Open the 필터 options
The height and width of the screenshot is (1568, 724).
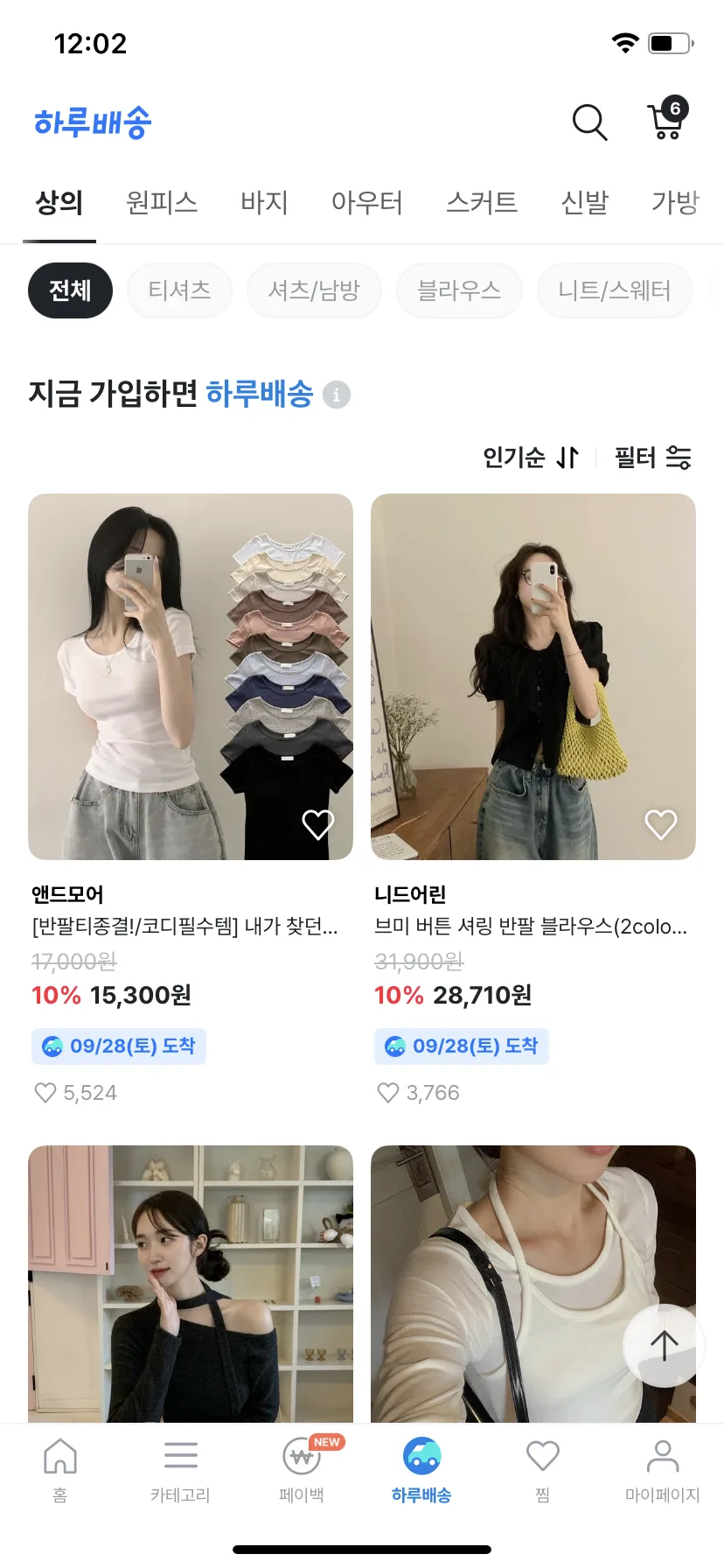click(x=652, y=458)
